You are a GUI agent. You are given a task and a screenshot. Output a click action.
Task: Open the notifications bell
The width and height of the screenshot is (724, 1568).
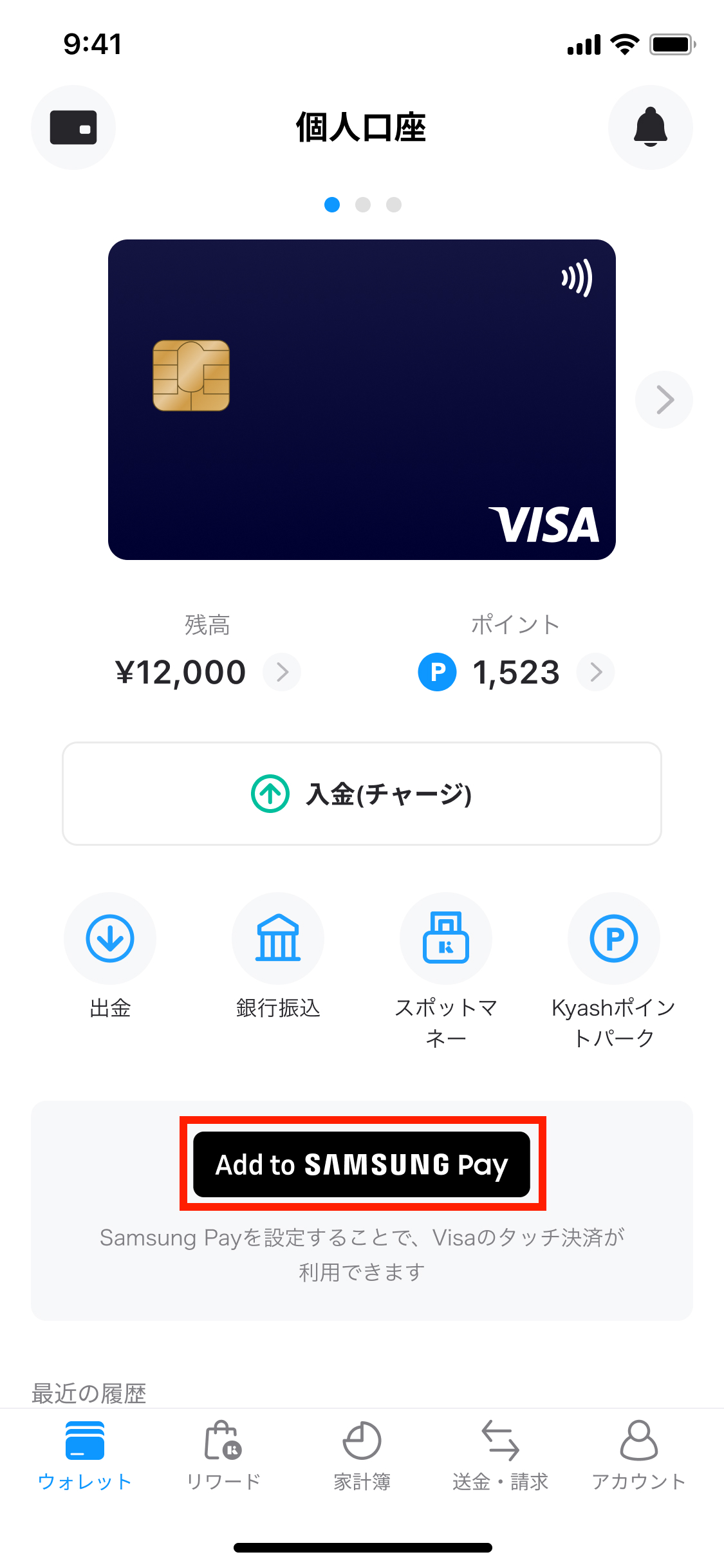650,127
